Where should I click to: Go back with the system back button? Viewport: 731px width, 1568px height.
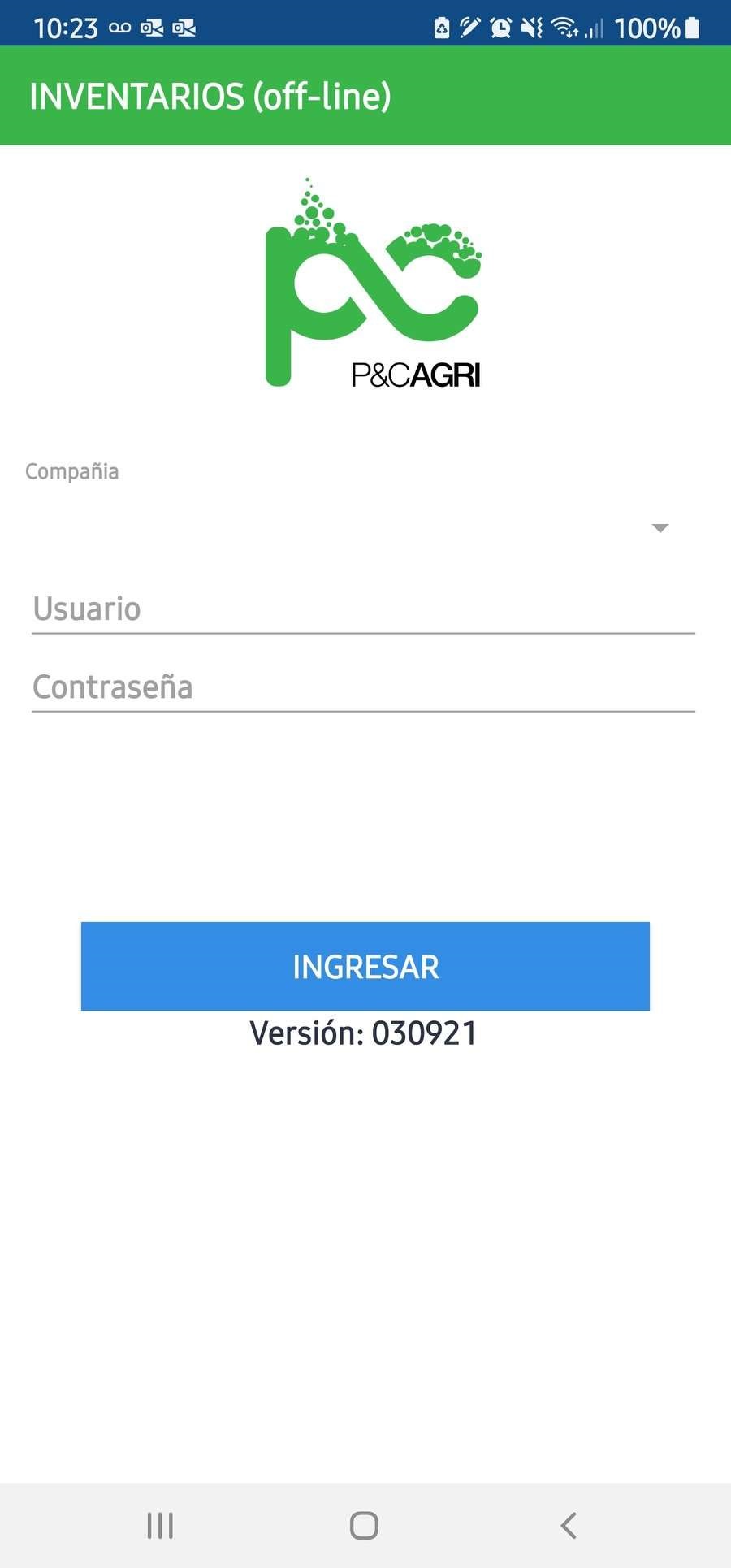coord(569,1525)
